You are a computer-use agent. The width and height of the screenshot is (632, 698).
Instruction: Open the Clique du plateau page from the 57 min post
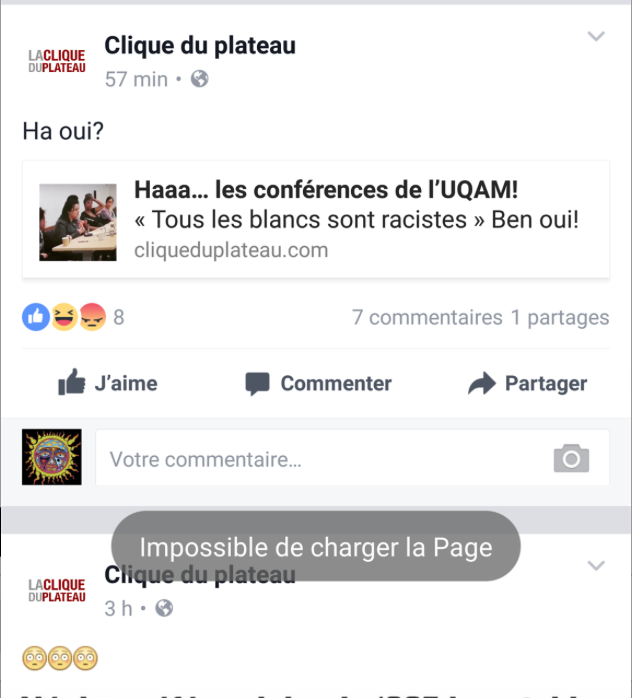tap(200, 45)
